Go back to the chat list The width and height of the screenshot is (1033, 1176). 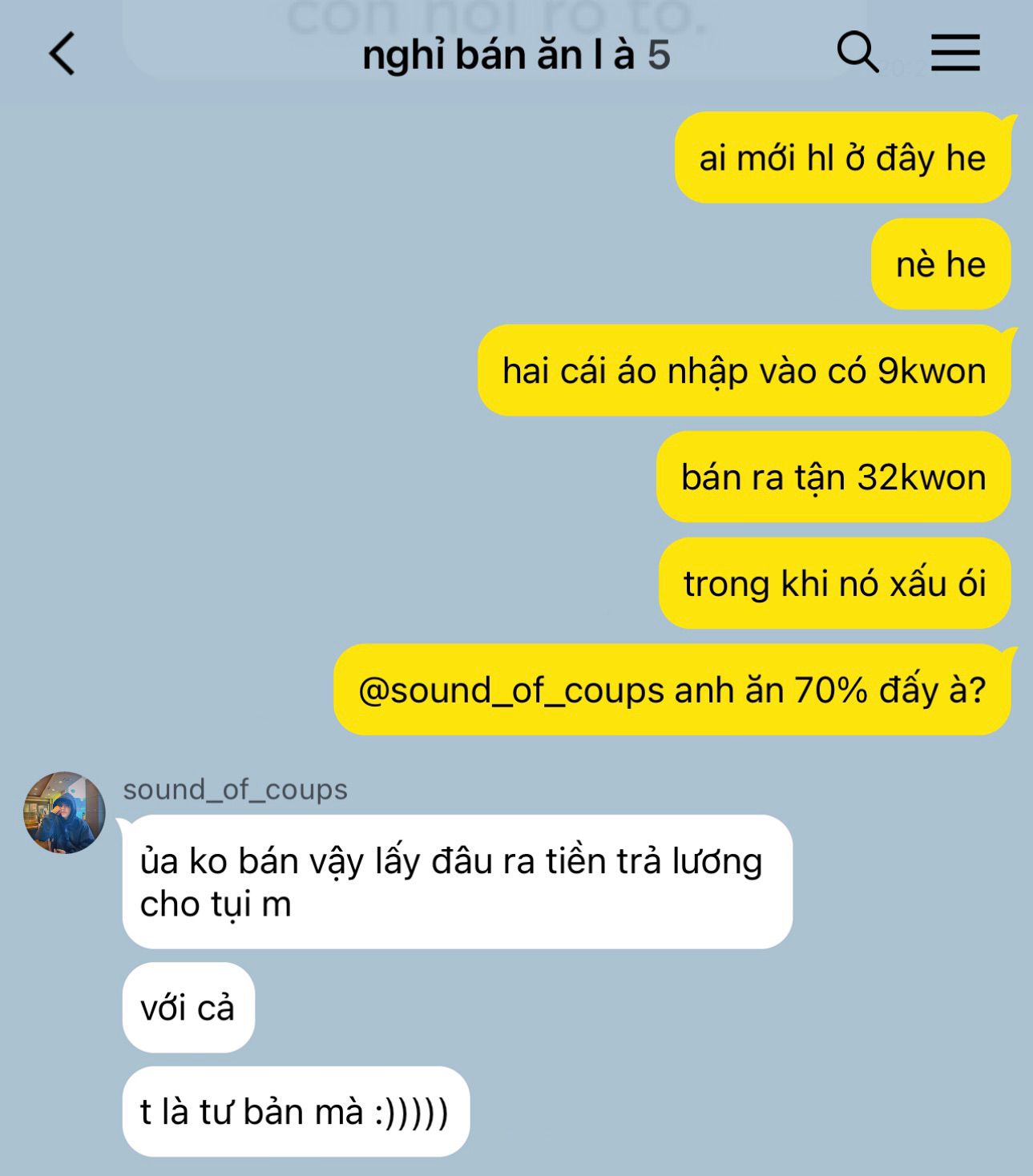[x=62, y=54]
